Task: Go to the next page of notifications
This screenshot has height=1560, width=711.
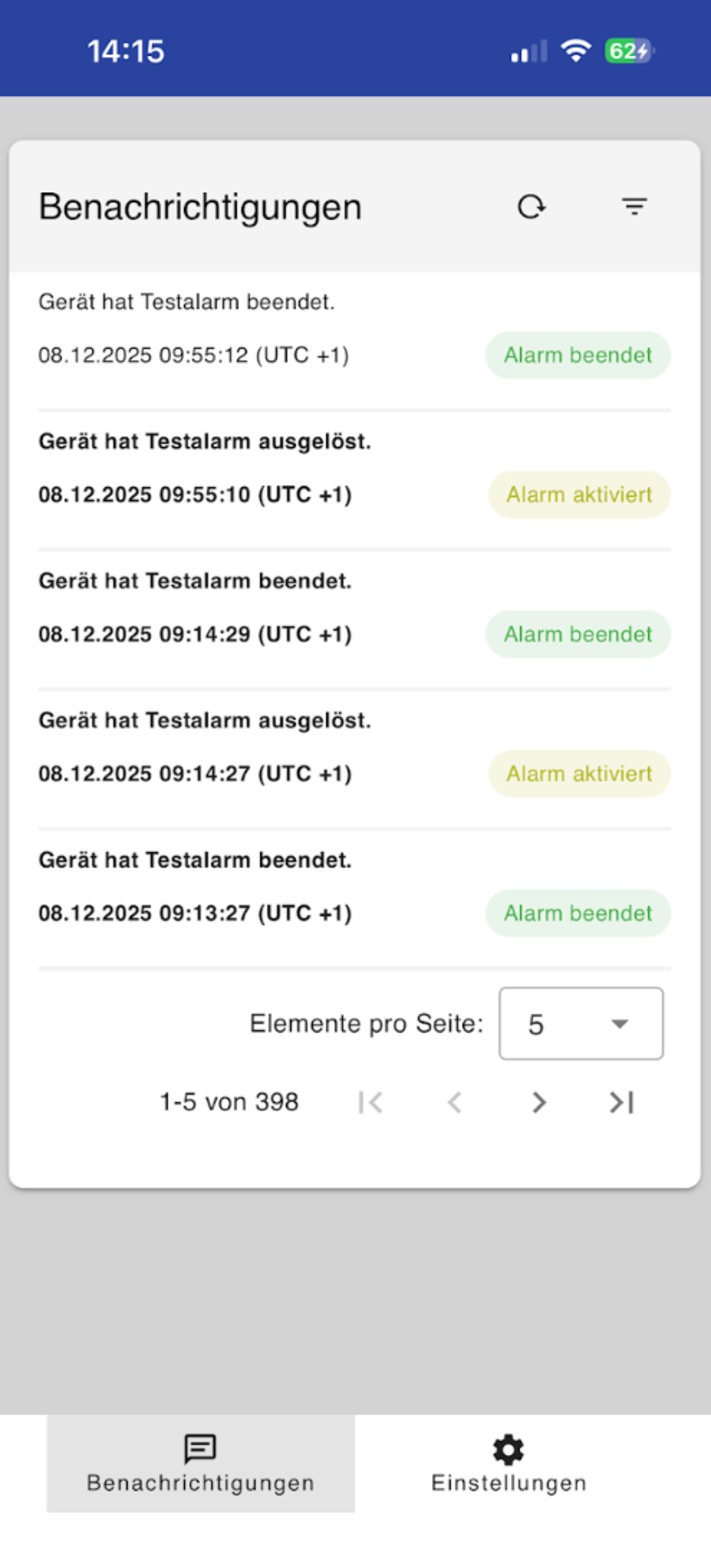Action: point(539,1102)
